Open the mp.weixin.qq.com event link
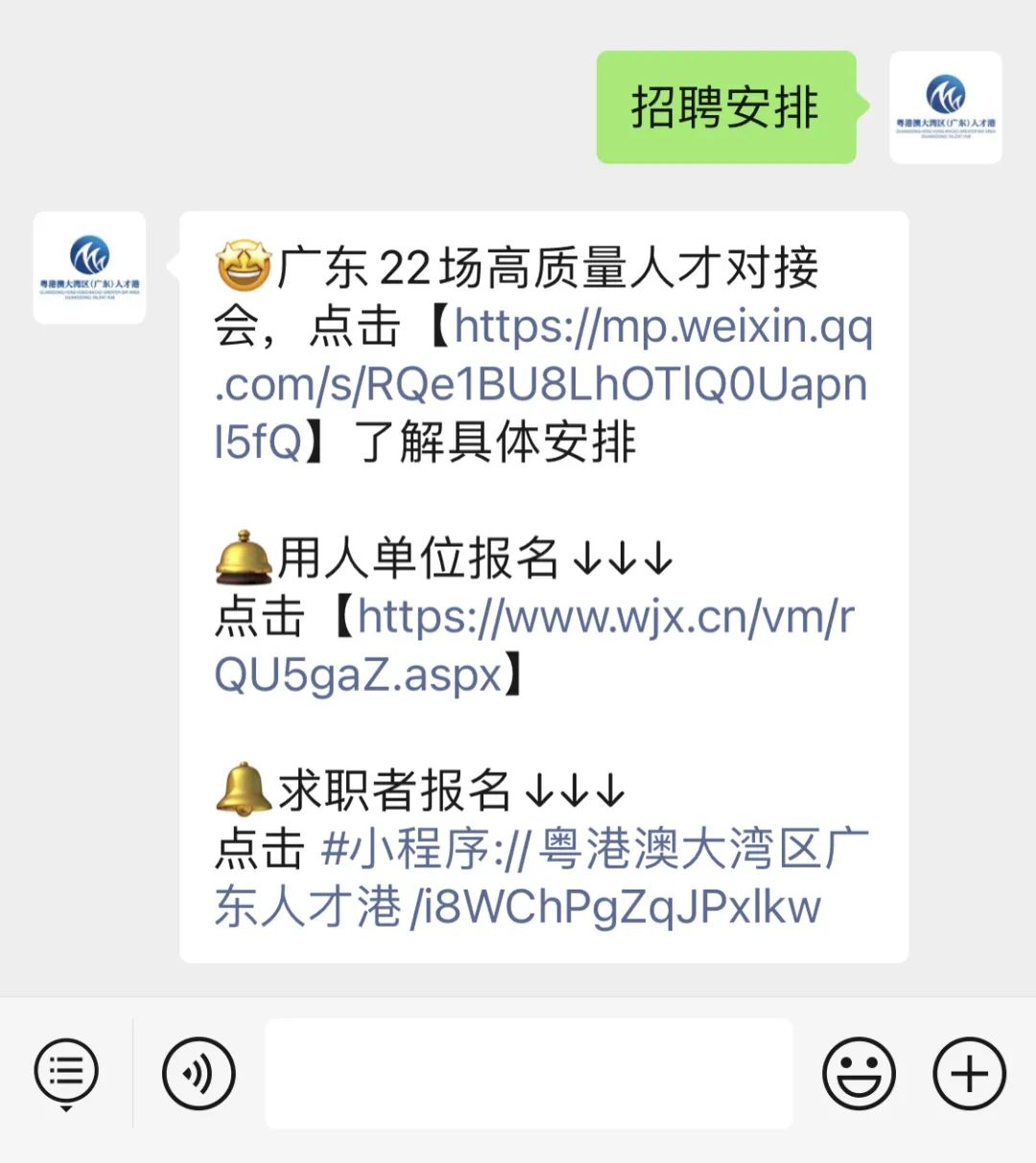 (542, 384)
